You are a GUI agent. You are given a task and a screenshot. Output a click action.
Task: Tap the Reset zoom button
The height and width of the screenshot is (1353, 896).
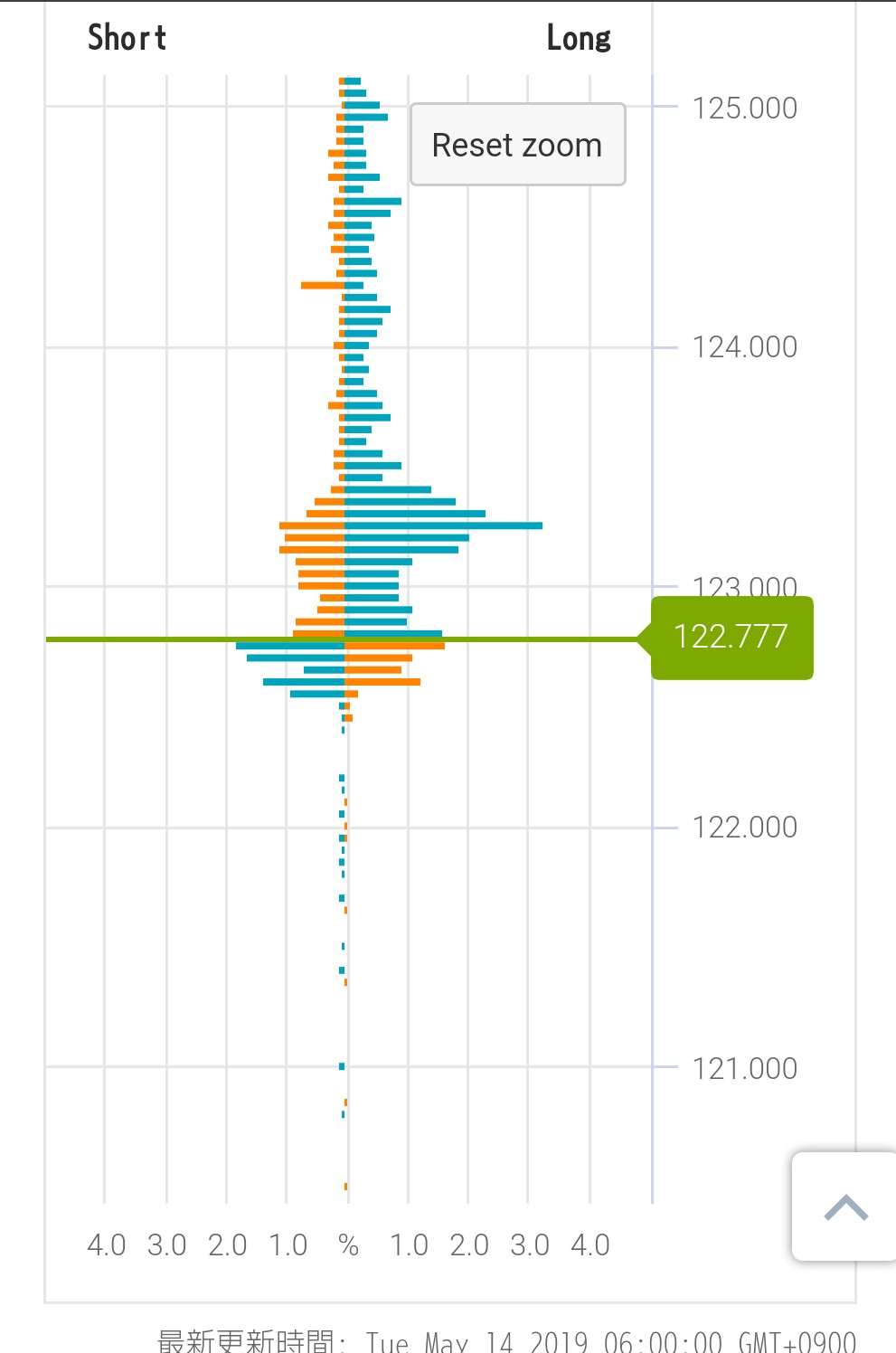pyautogui.click(x=517, y=145)
